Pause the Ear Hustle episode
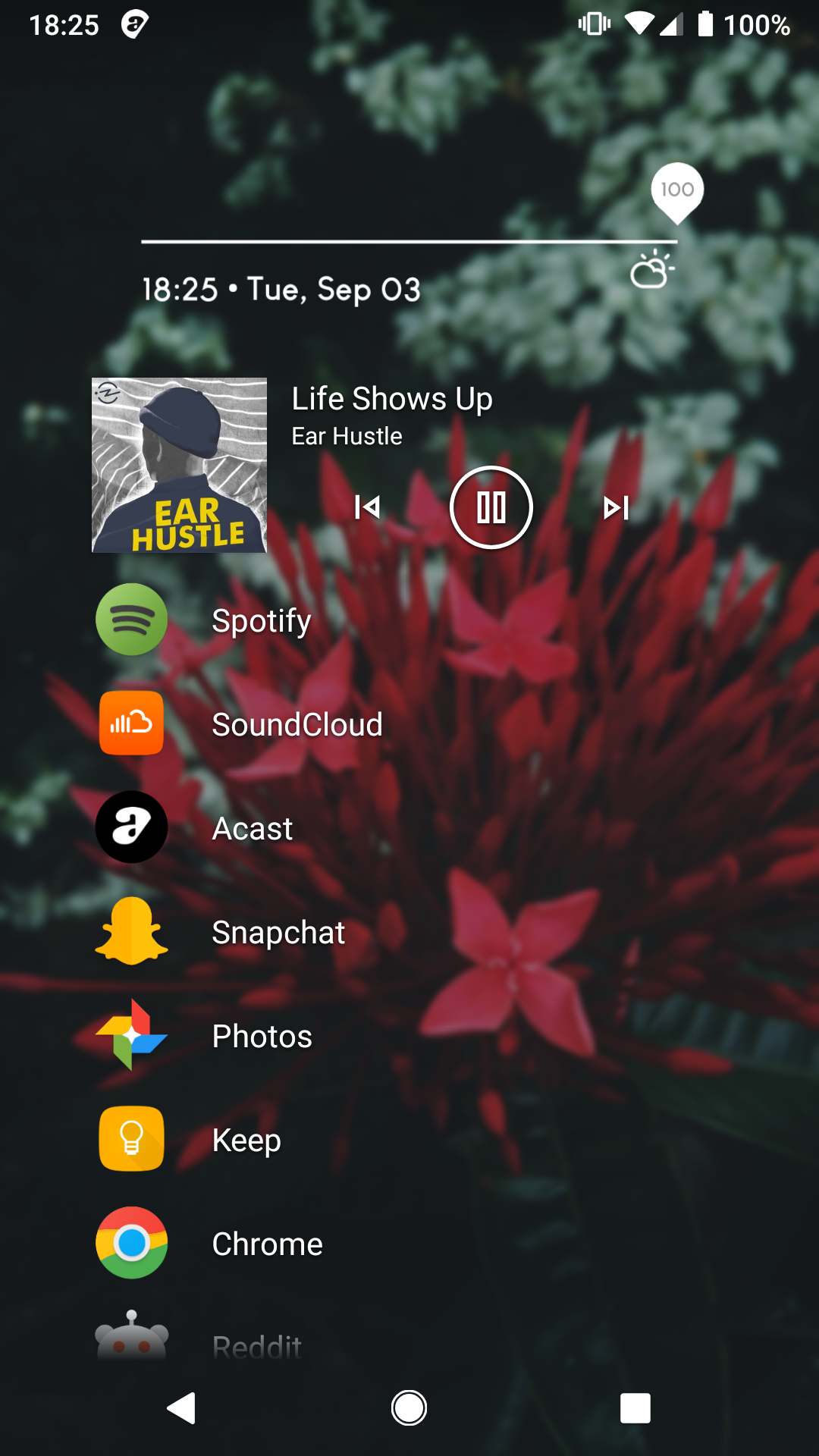 point(490,507)
